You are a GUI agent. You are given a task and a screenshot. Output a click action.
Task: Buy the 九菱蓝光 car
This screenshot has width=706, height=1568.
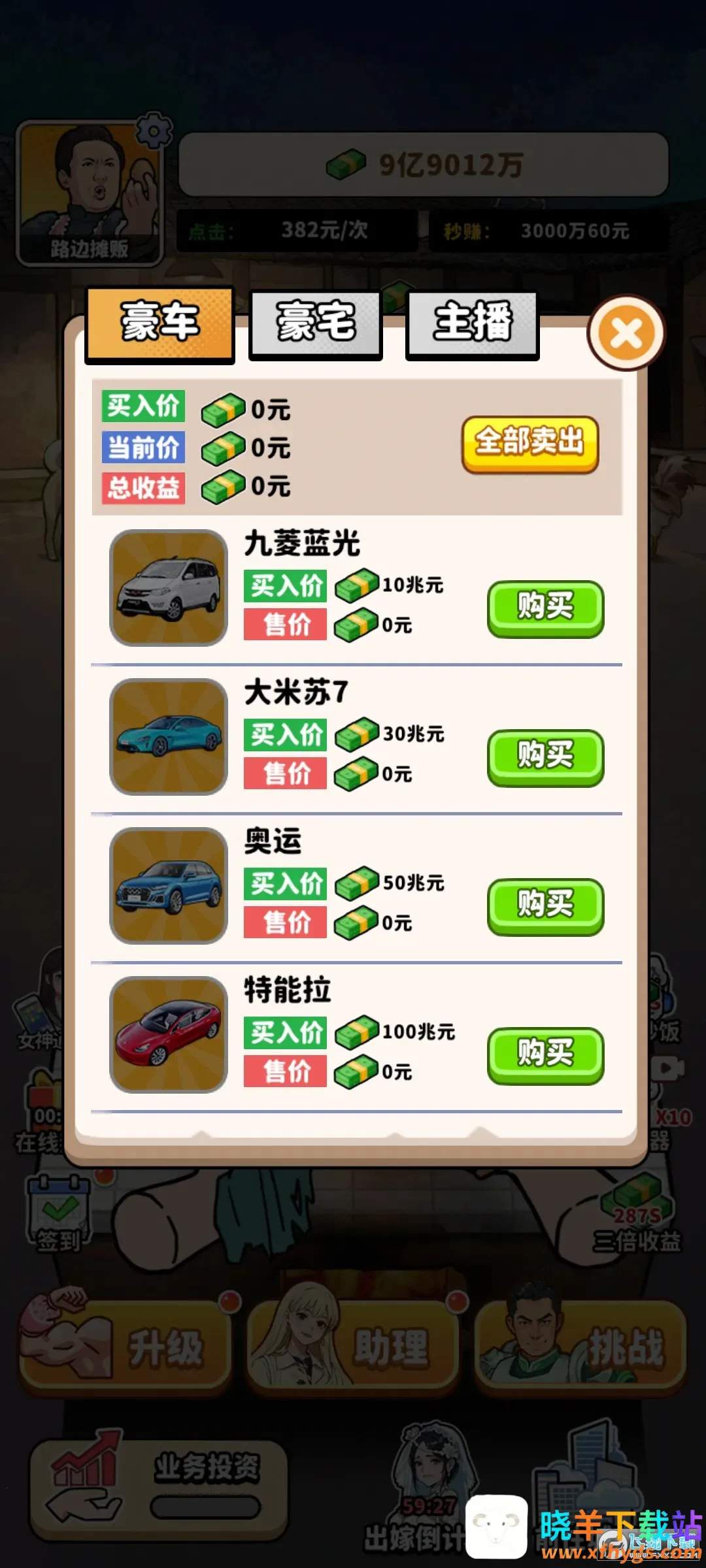(x=545, y=608)
